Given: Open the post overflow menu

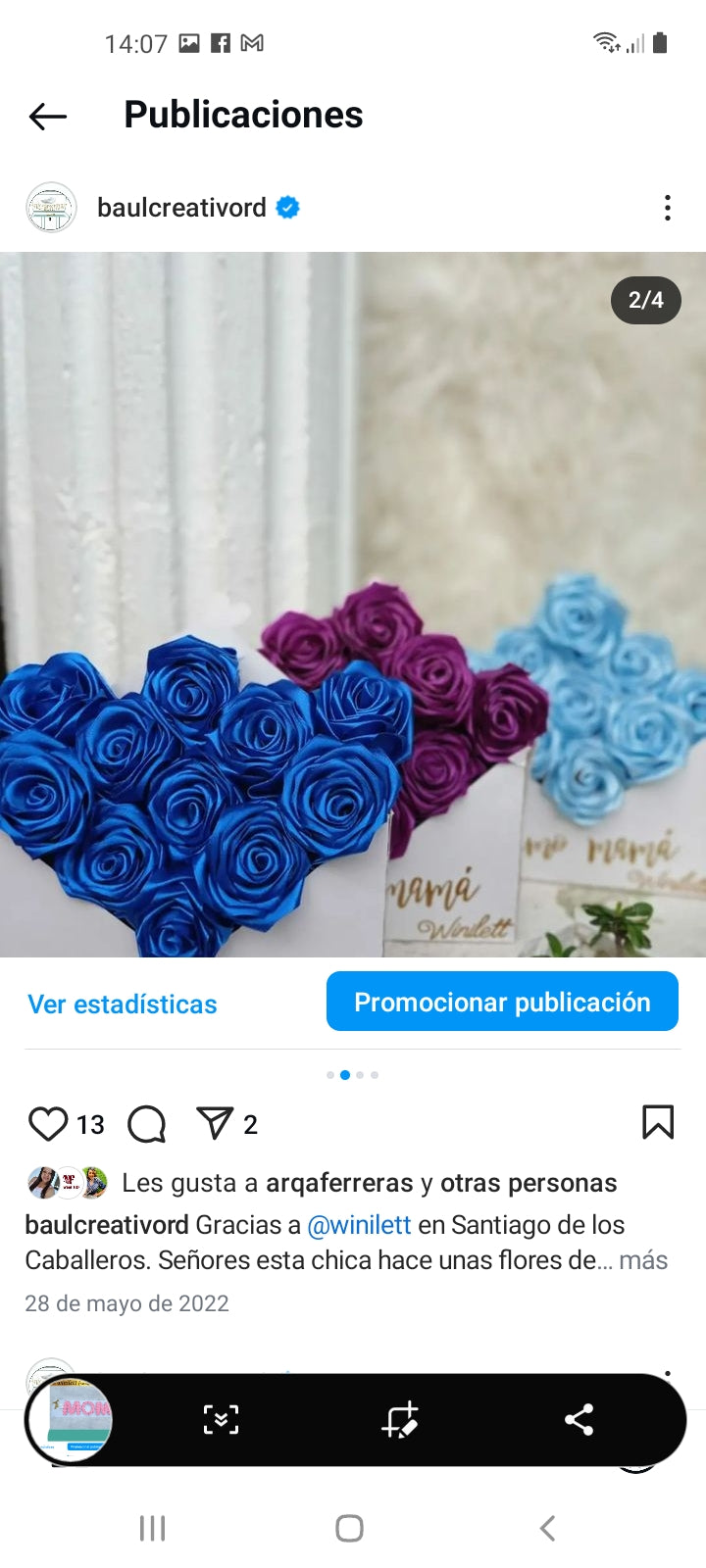Looking at the screenshot, I should click(668, 208).
